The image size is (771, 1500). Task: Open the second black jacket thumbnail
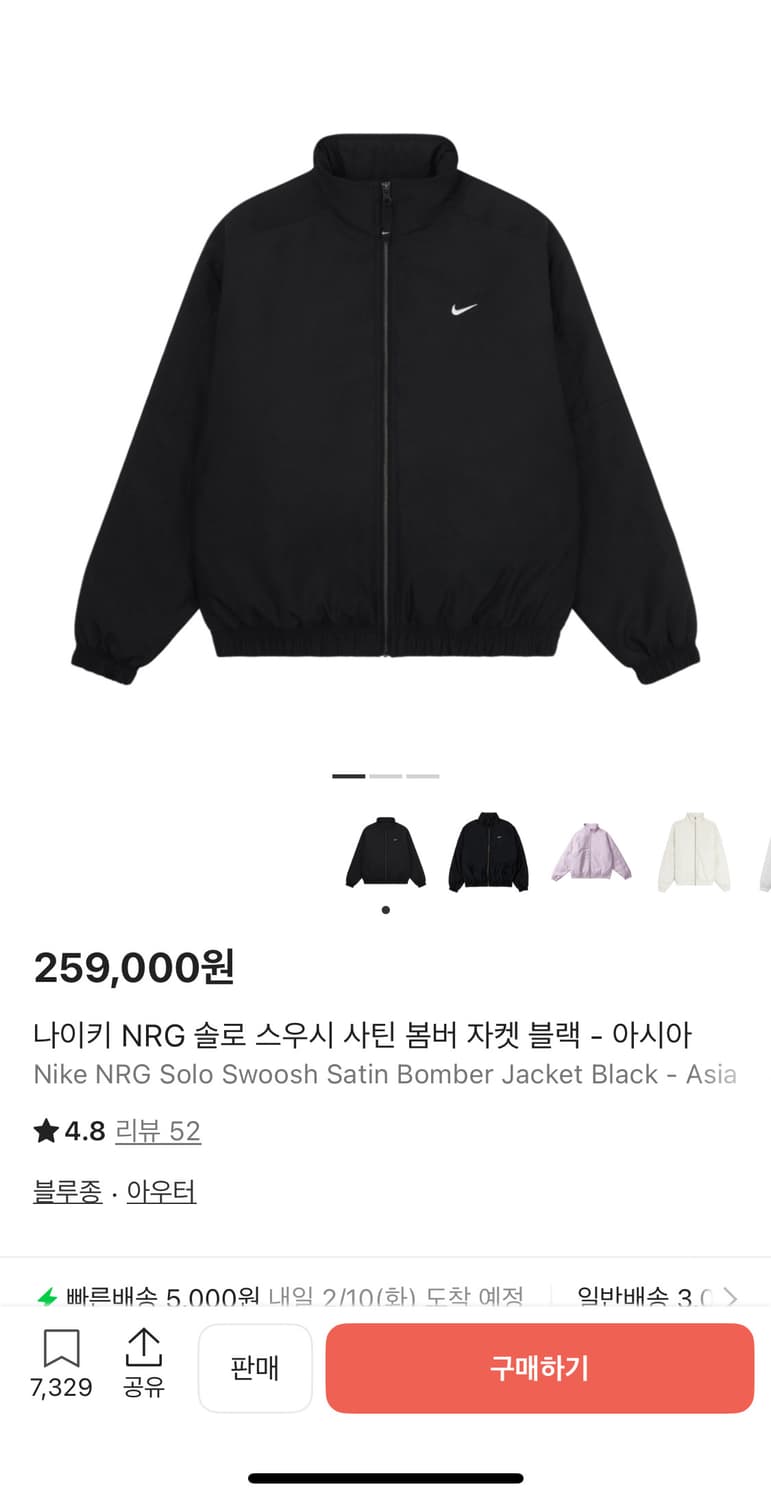pos(489,850)
